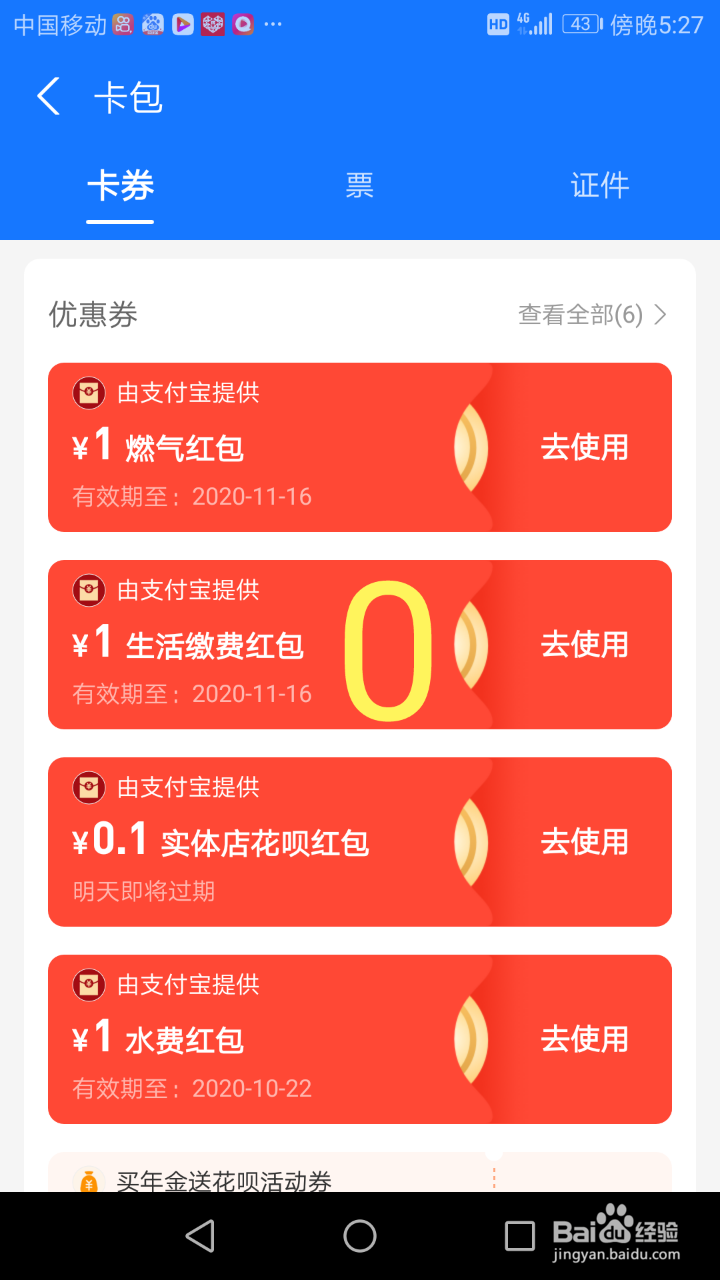Viewport: 720px width, 1280px height.
Task: Tap the red packet icon on 实体店花呗红包
Action: point(89,787)
